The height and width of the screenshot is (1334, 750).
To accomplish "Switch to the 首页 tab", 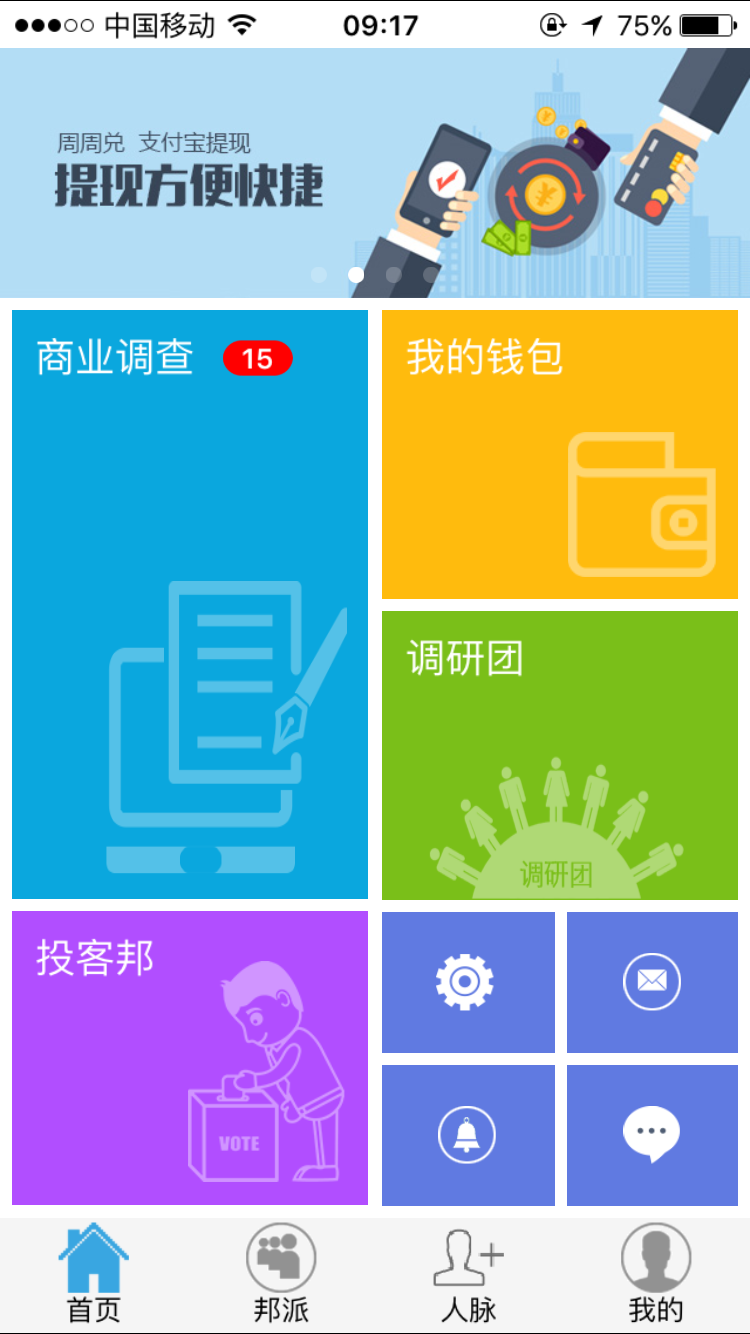I will (x=94, y=1274).
